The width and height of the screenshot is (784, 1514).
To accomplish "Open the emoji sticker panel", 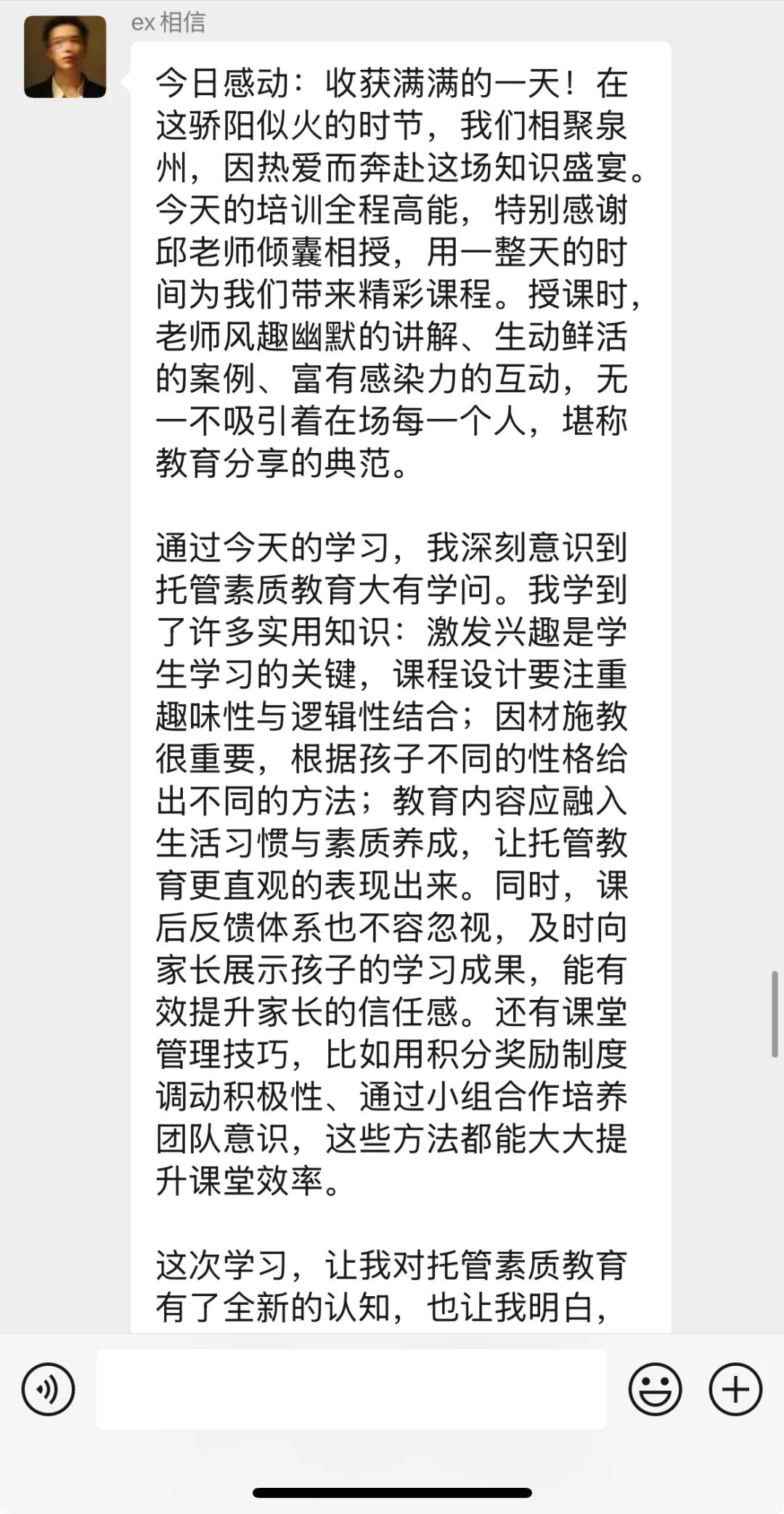I will click(x=655, y=1389).
